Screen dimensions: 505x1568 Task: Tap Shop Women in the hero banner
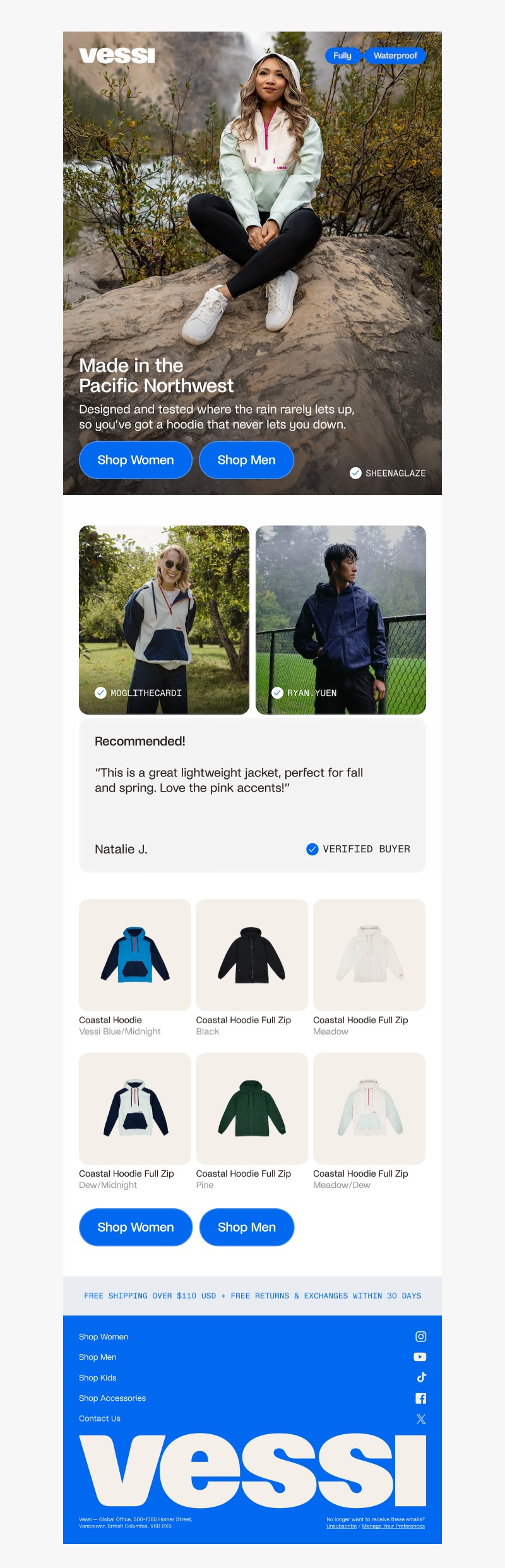pos(135,460)
